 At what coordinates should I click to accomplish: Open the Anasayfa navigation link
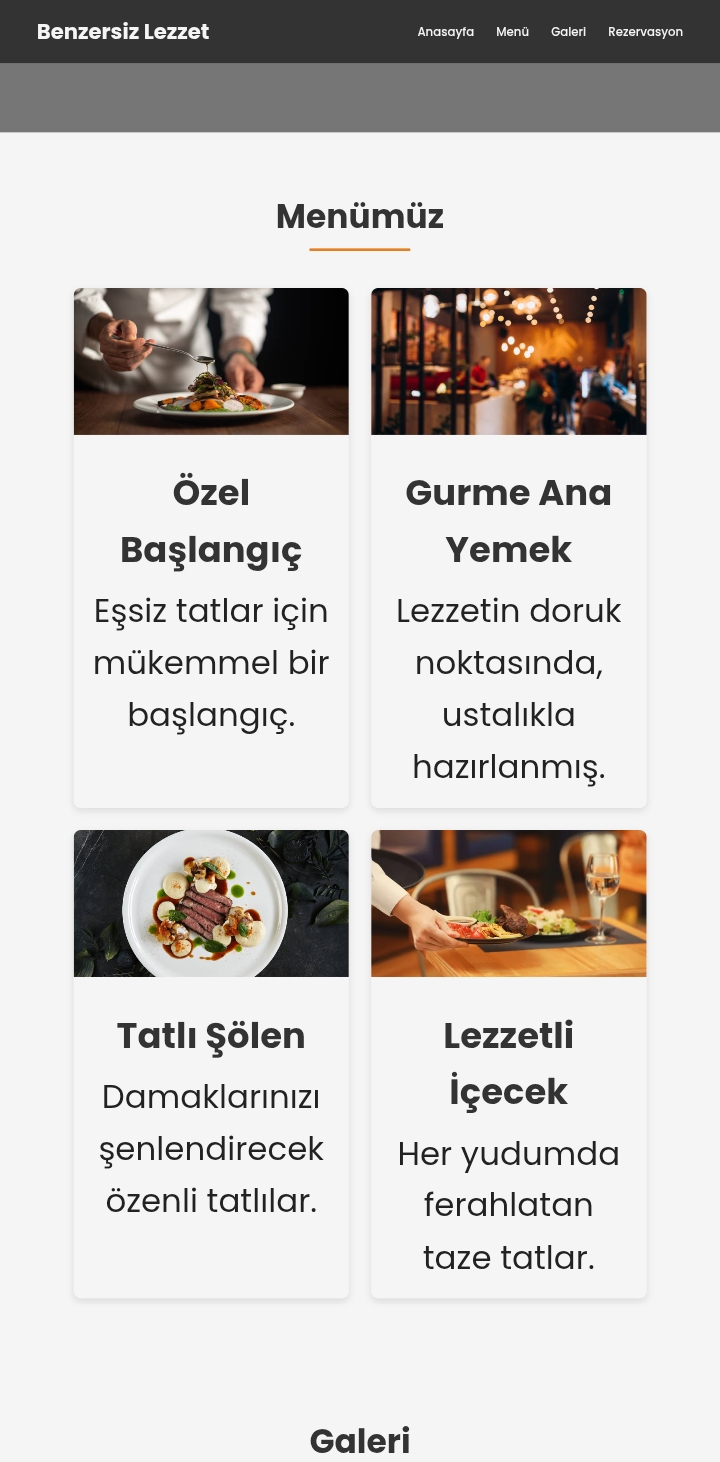(446, 31)
